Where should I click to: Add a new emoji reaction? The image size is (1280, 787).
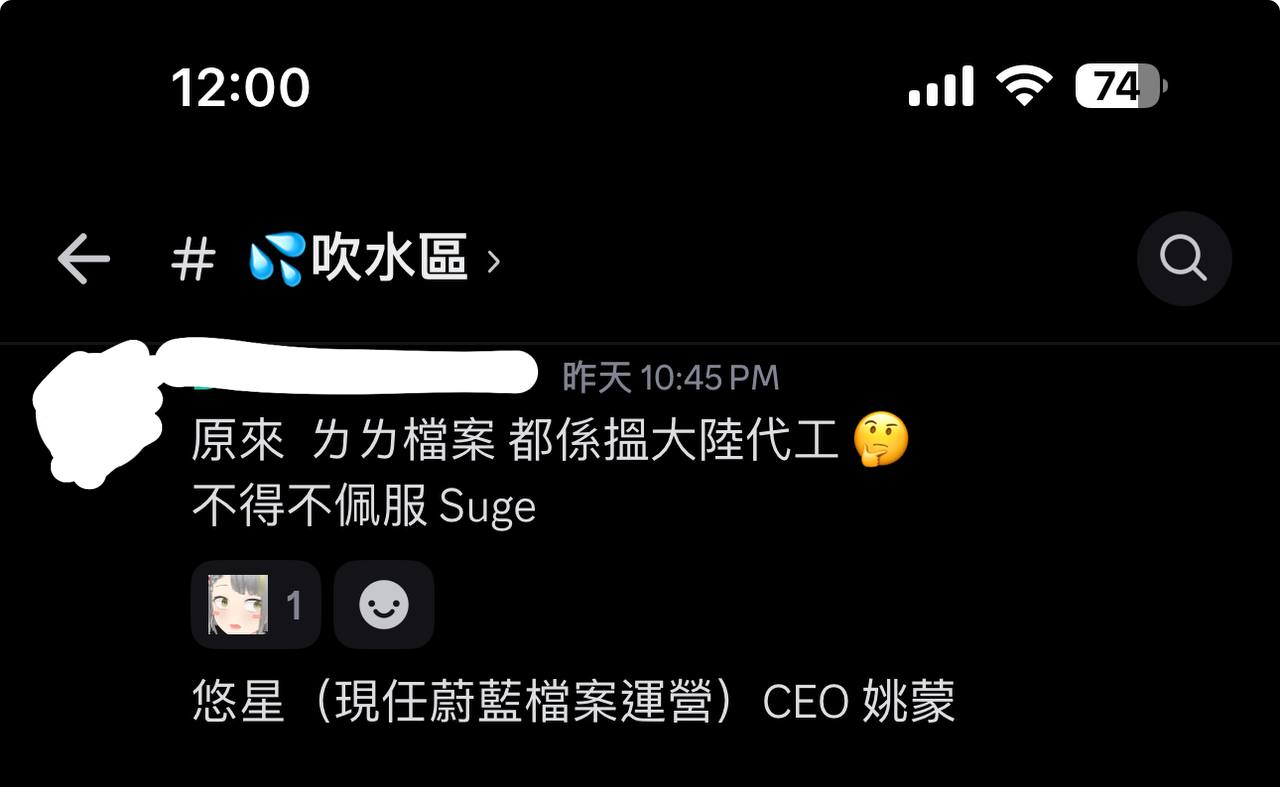click(x=384, y=605)
